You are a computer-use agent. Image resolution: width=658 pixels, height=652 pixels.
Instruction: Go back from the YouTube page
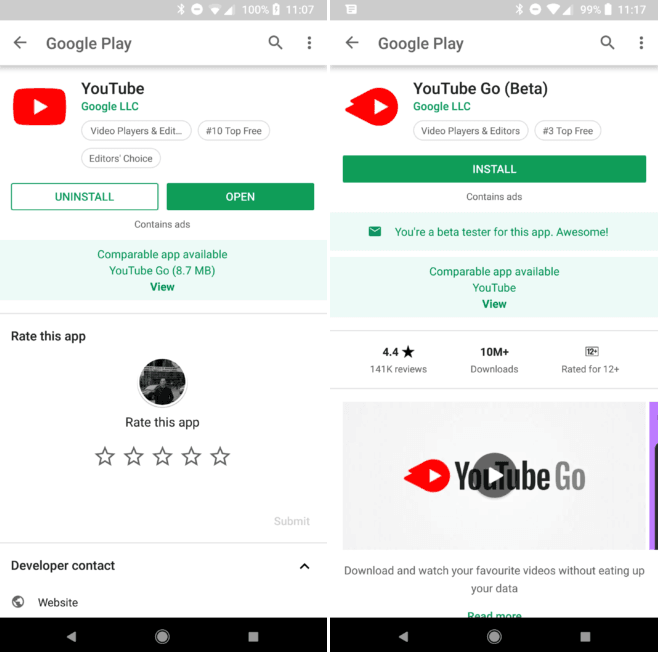tap(20, 43)
